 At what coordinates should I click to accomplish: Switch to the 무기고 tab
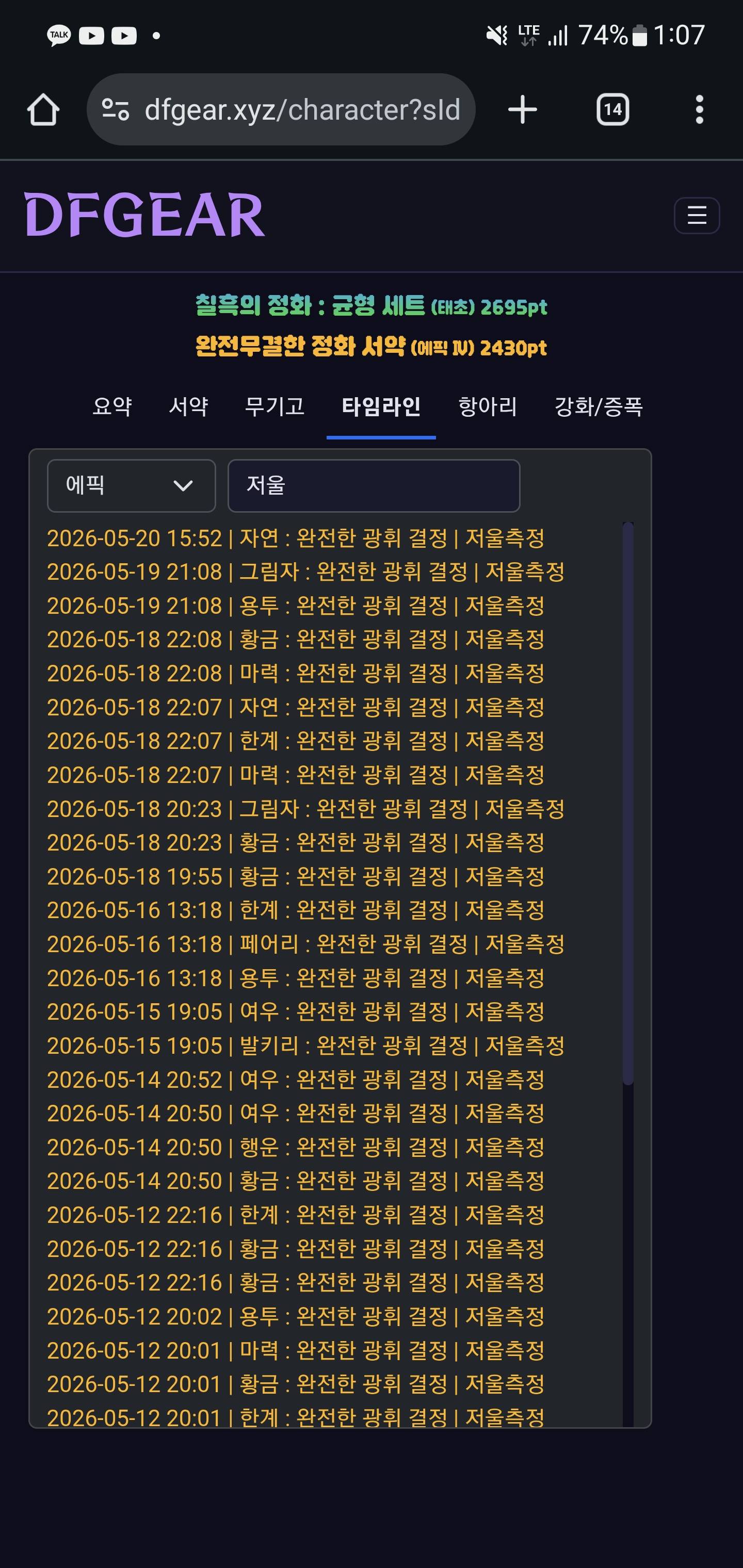[x=274, y=406]
